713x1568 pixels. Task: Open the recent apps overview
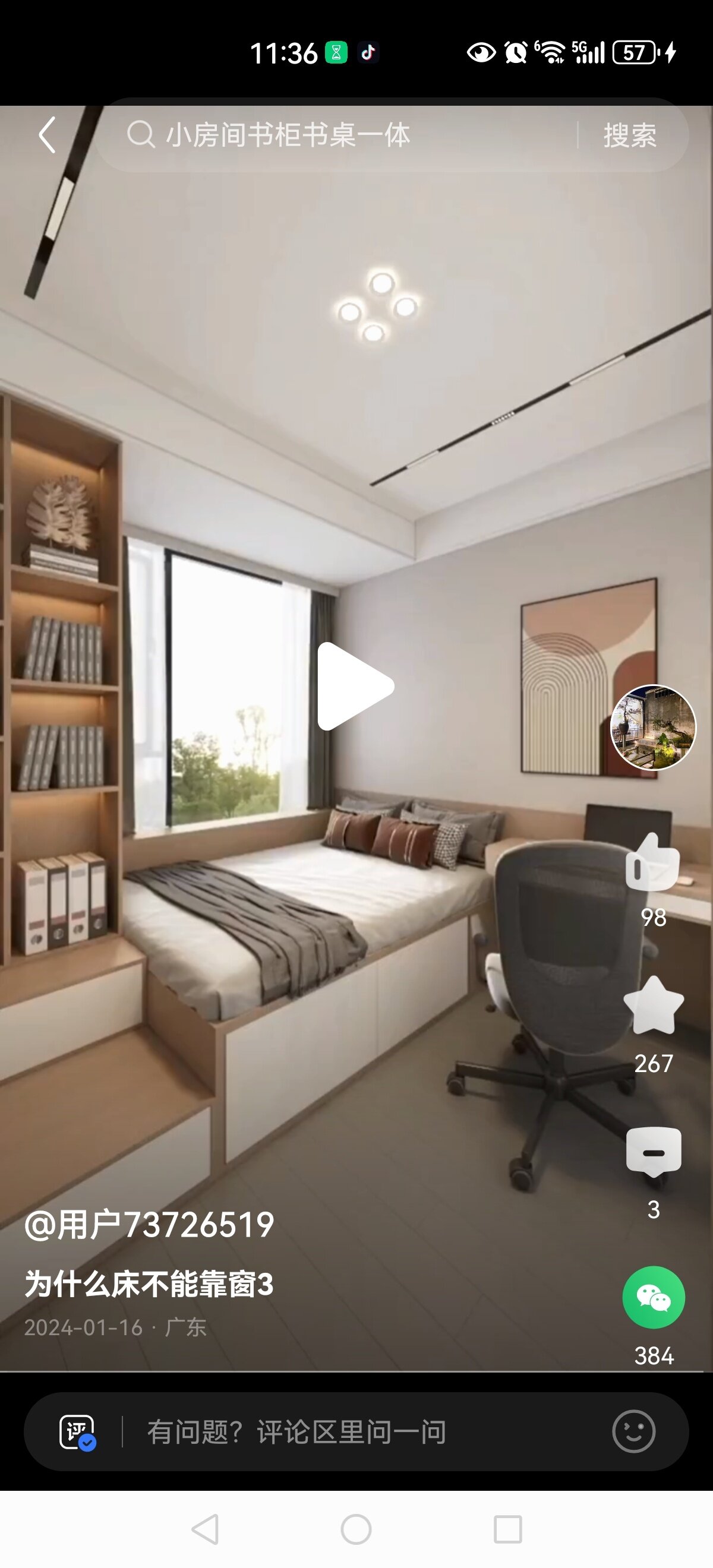(x=508, y=1529)
